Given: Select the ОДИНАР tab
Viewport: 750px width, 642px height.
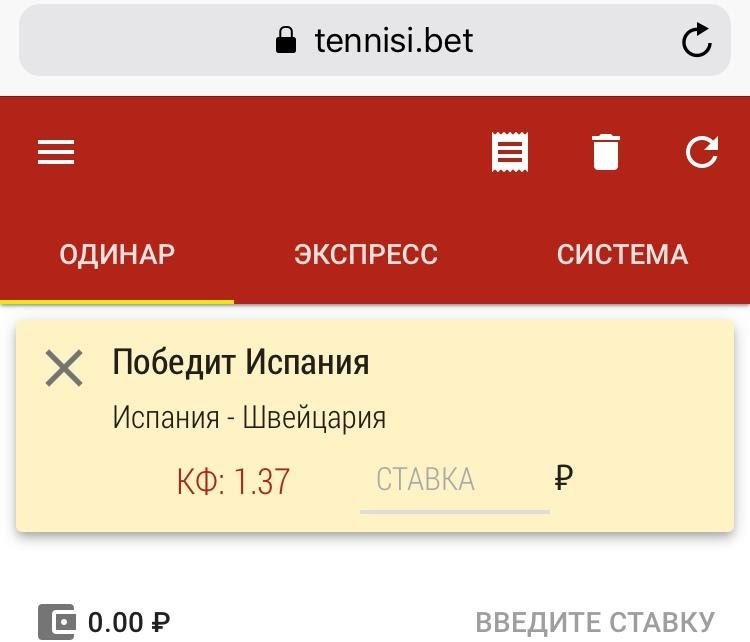Looking at the screenshot, I should 117,254.
